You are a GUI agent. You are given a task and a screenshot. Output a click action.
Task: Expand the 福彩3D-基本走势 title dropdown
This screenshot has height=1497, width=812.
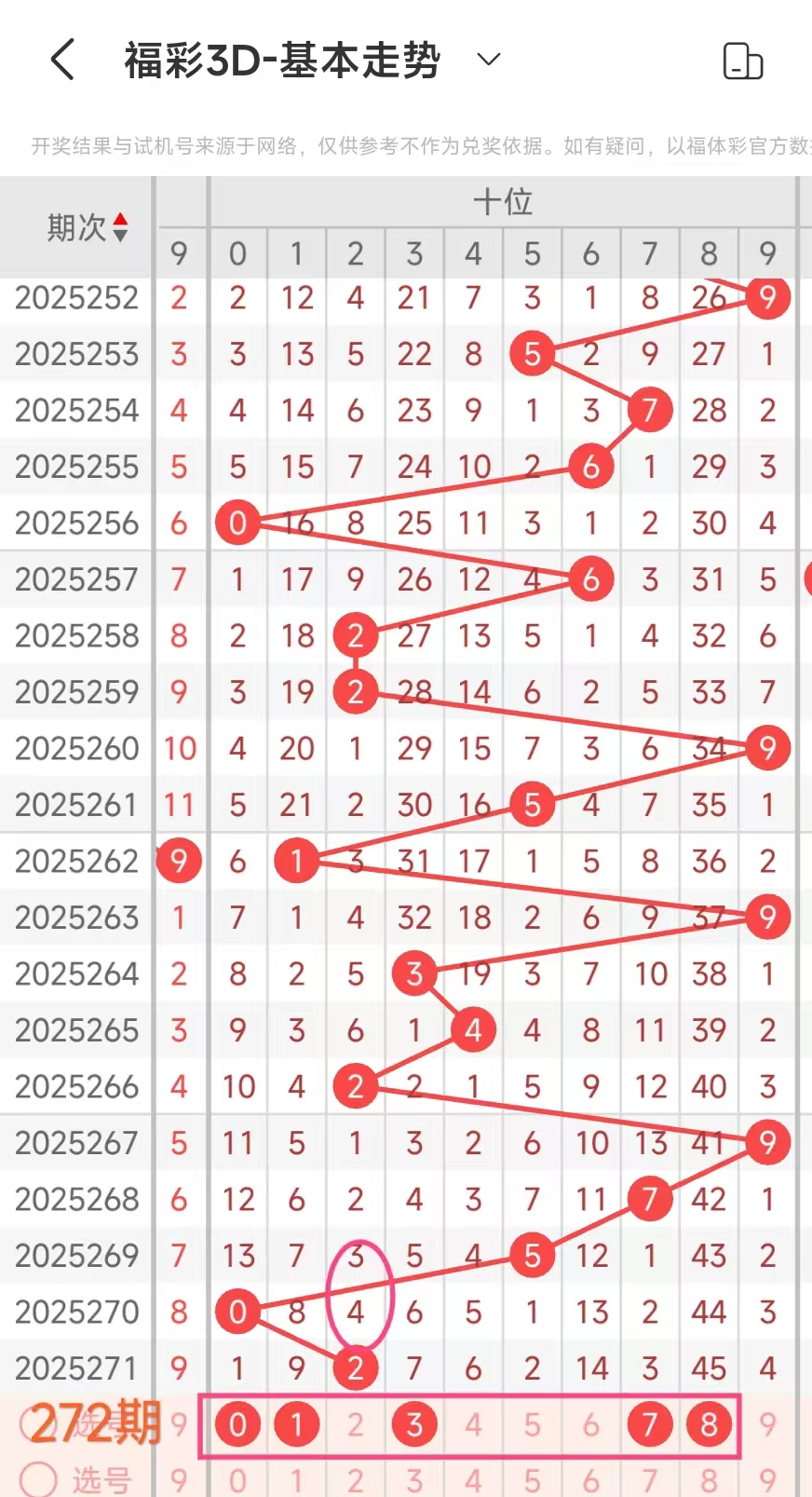tap(488, 60)
